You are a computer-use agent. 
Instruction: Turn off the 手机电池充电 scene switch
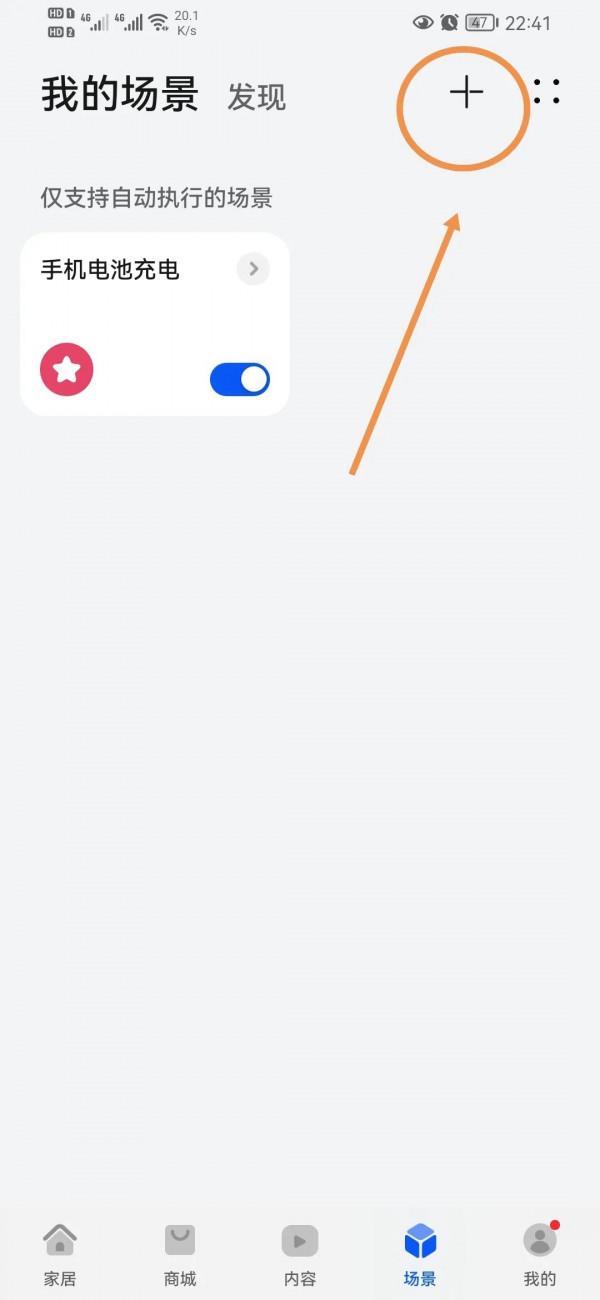(240, 379)
